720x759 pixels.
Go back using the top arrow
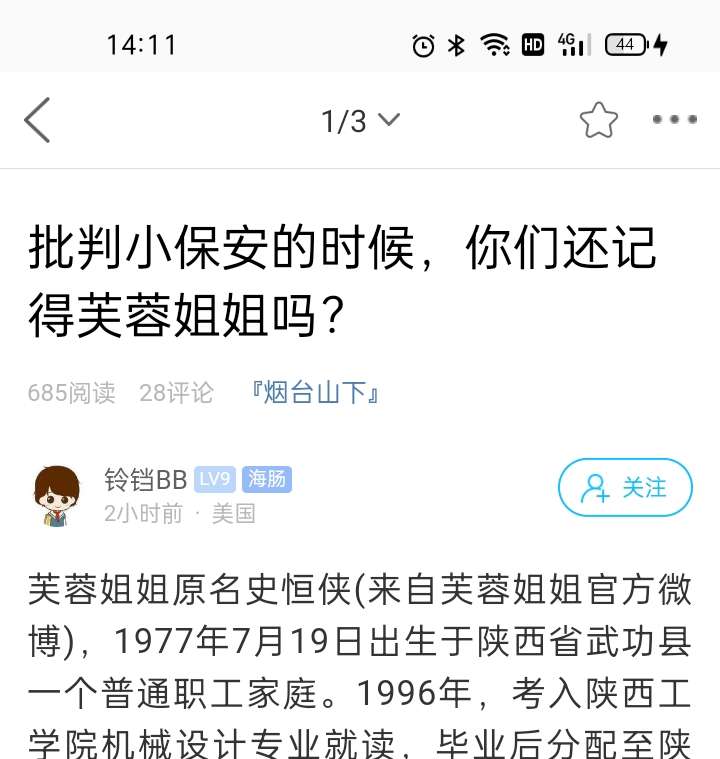(x=37, y=121)
